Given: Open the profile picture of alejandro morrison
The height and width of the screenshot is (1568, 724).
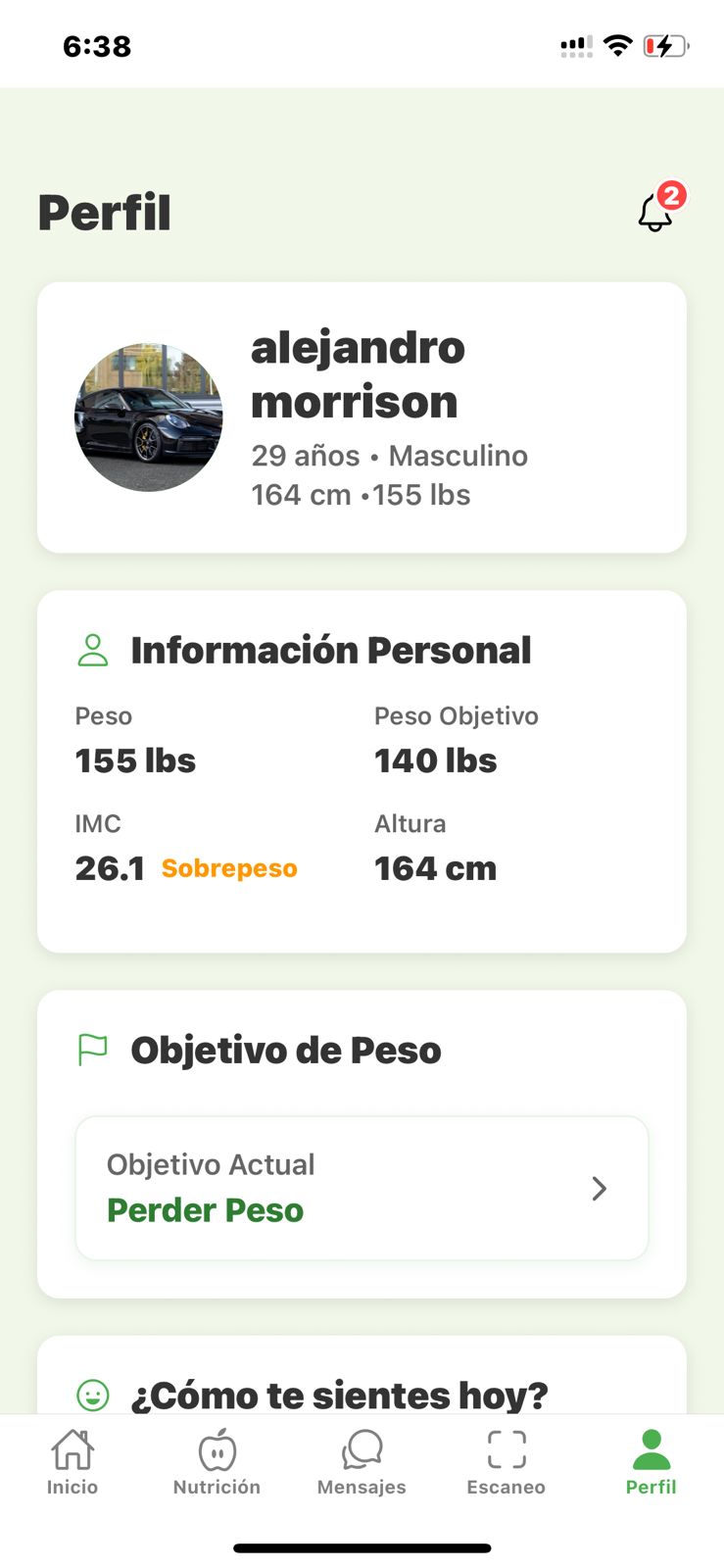Looking at the screenshot, I should (147, 416).
